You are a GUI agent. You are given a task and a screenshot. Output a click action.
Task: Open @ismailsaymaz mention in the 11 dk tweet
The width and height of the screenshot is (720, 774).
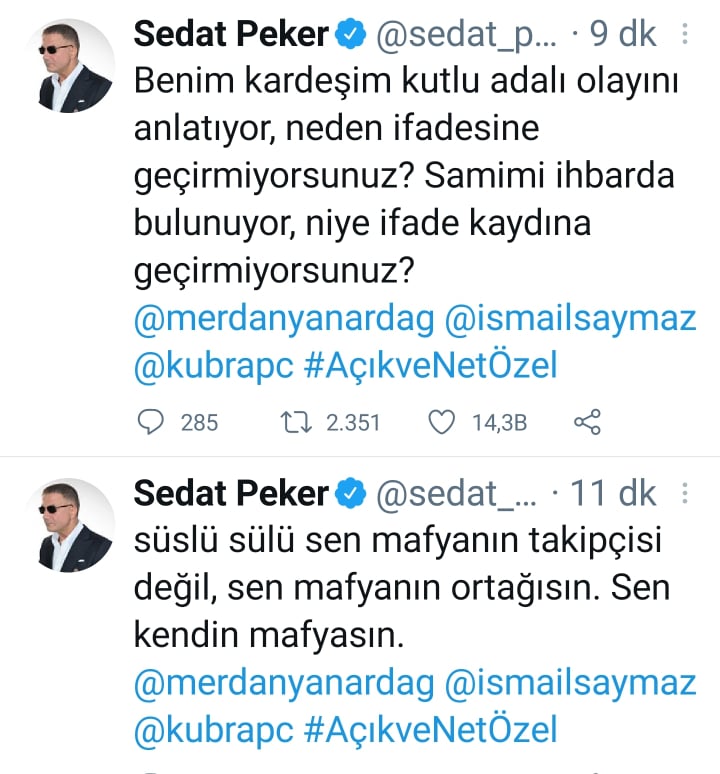(571, 683)
